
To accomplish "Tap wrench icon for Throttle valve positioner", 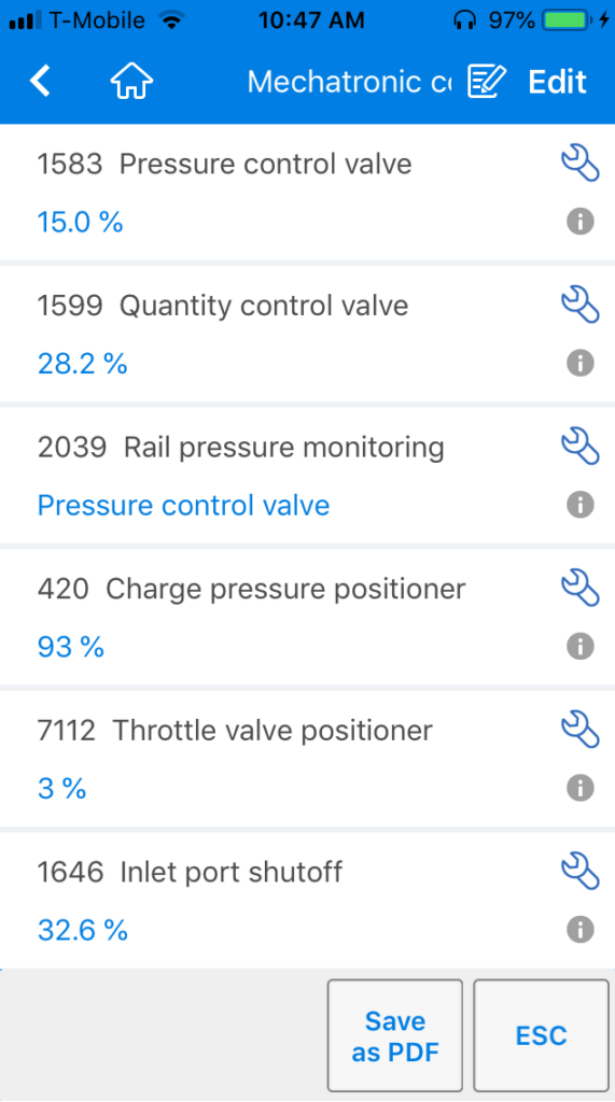I will [x=580, y=729].
